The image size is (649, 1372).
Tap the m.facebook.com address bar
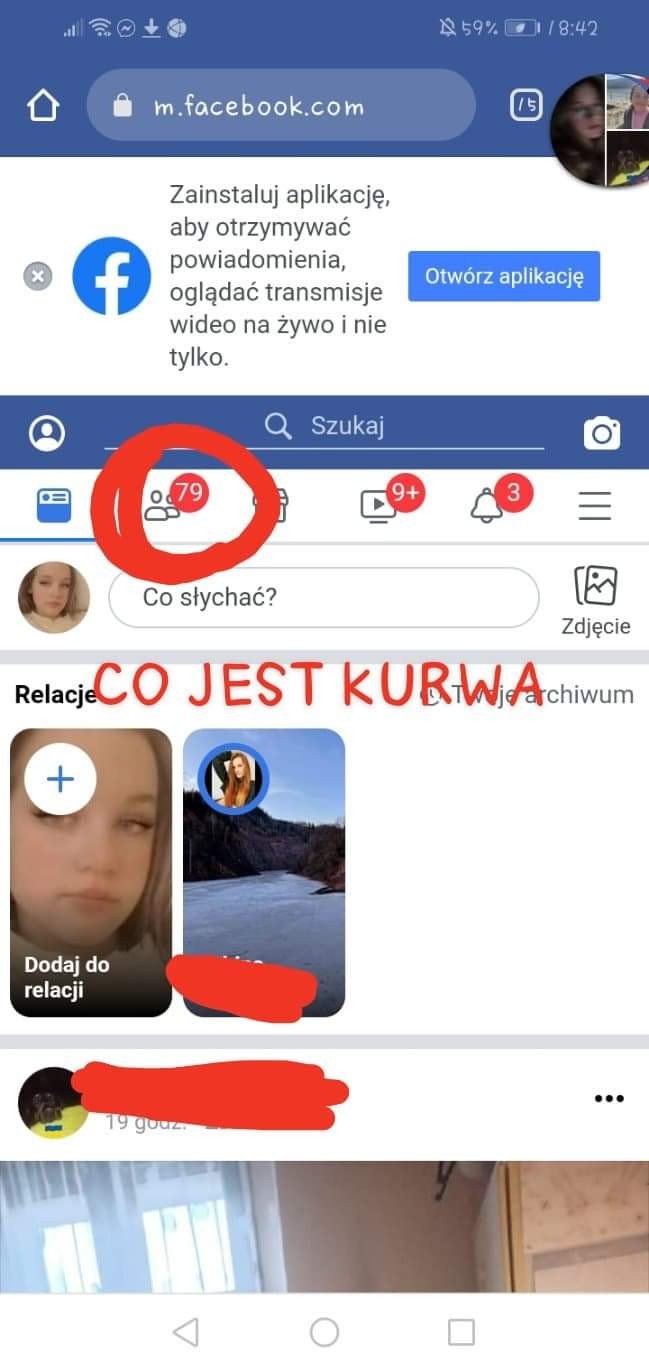coord(280,106)
